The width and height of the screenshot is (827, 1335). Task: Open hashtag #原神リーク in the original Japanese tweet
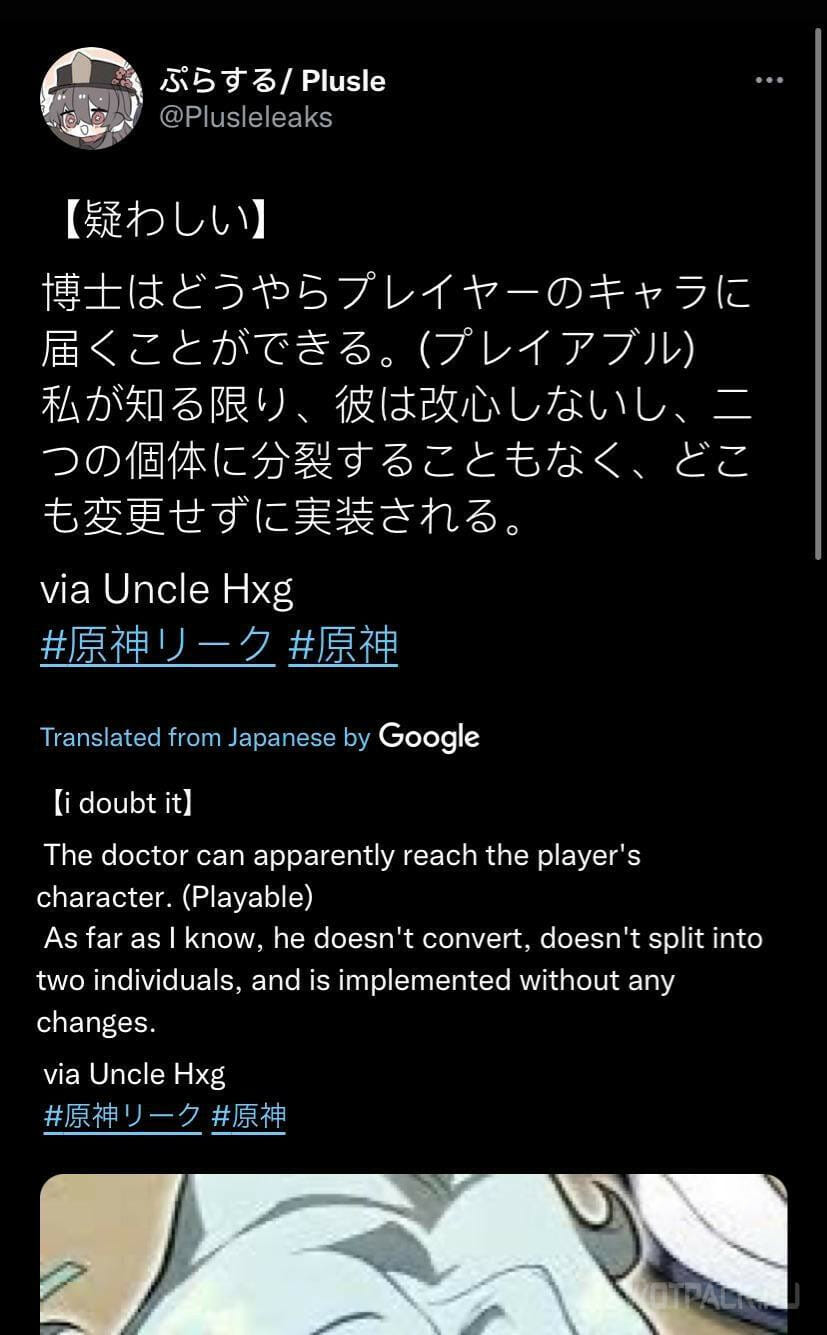(157, 645)
